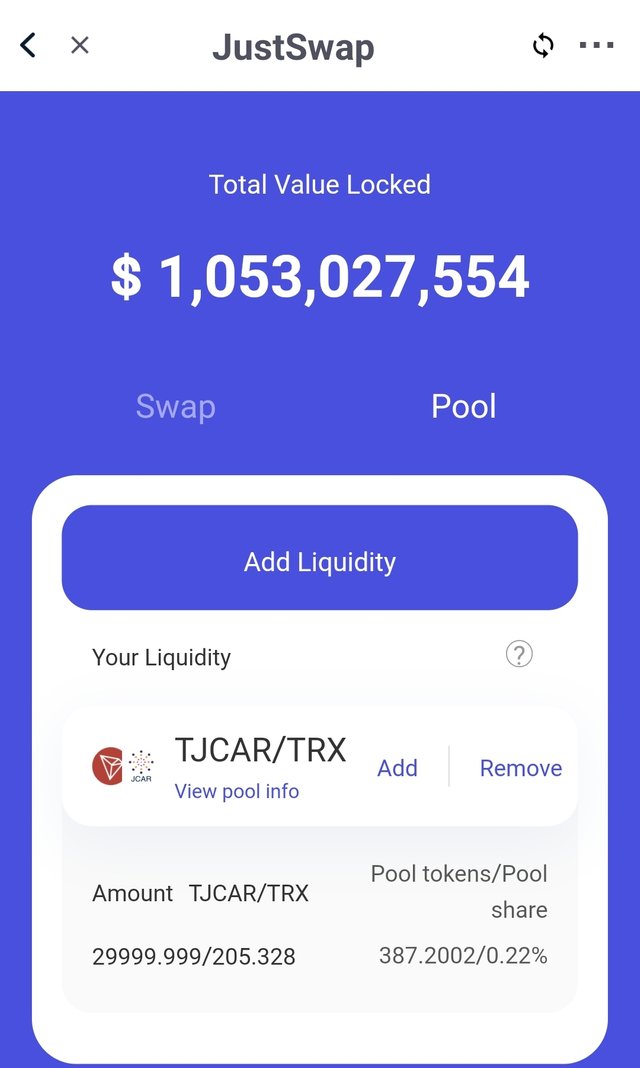This screenshot has width=640, height=1068.
Task: View pool info for TJCAR/TRX
Action: (x=236, y=791)
